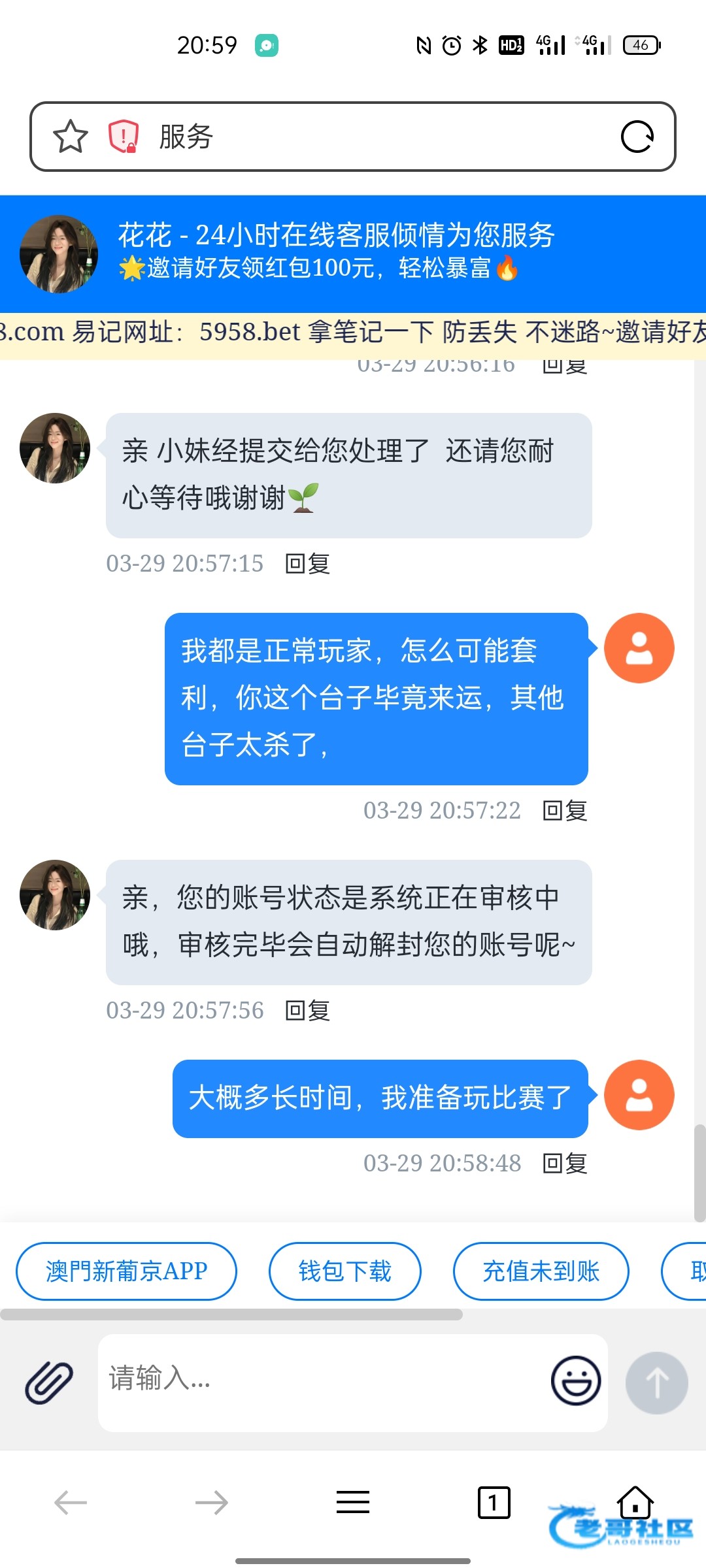Open the site security shield icon

pos(123,137)
